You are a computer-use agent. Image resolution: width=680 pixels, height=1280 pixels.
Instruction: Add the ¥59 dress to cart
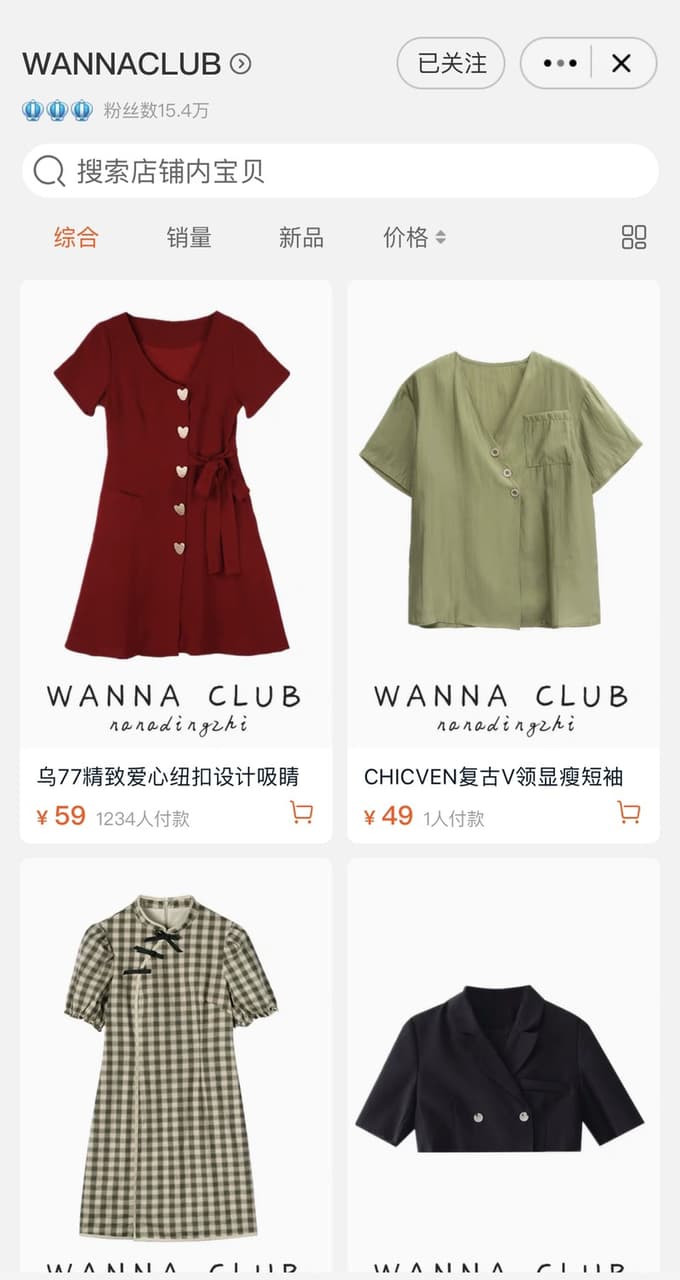pyautogui.click(x=301, y=812)
